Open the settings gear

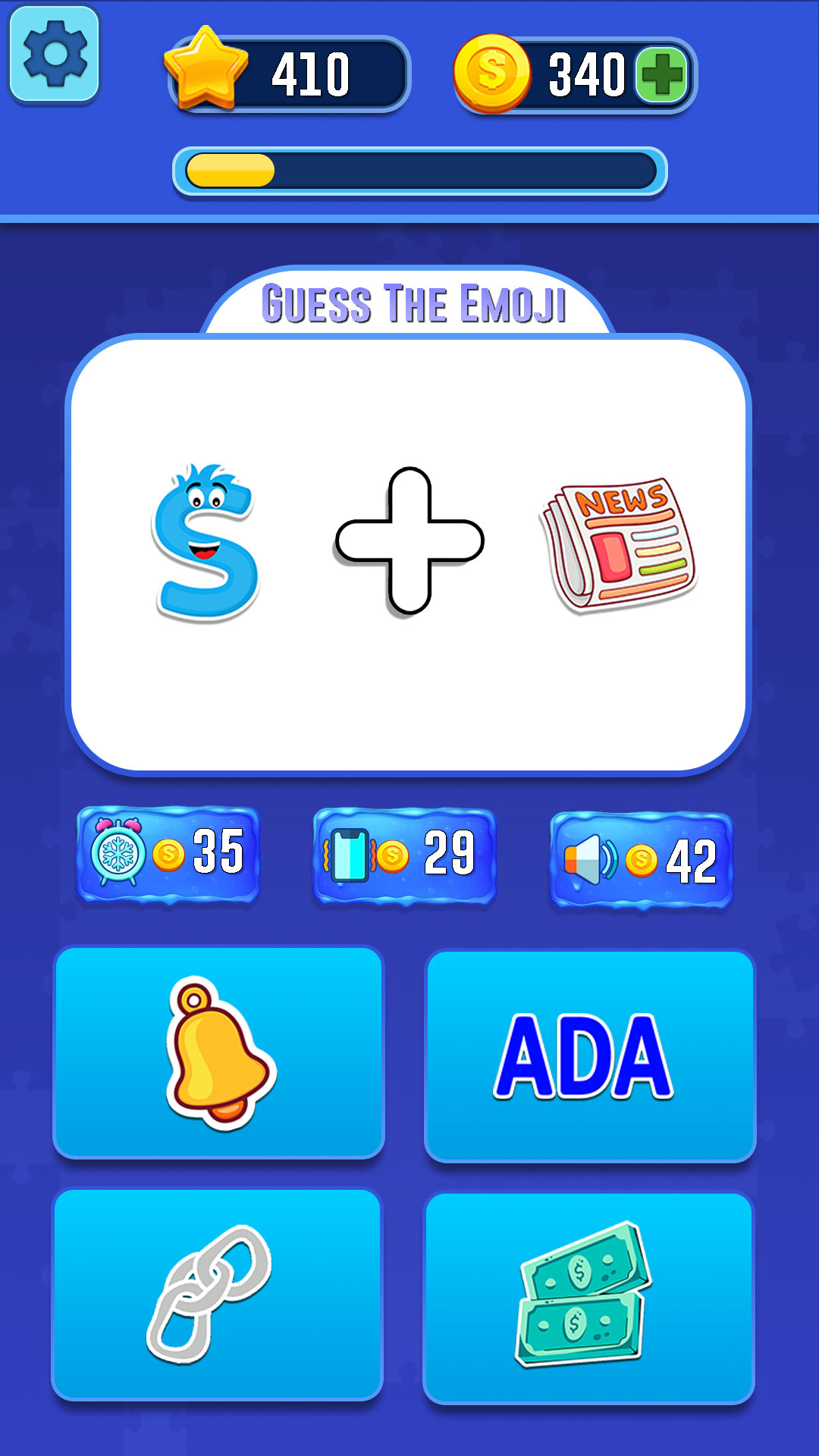[54, 54]
